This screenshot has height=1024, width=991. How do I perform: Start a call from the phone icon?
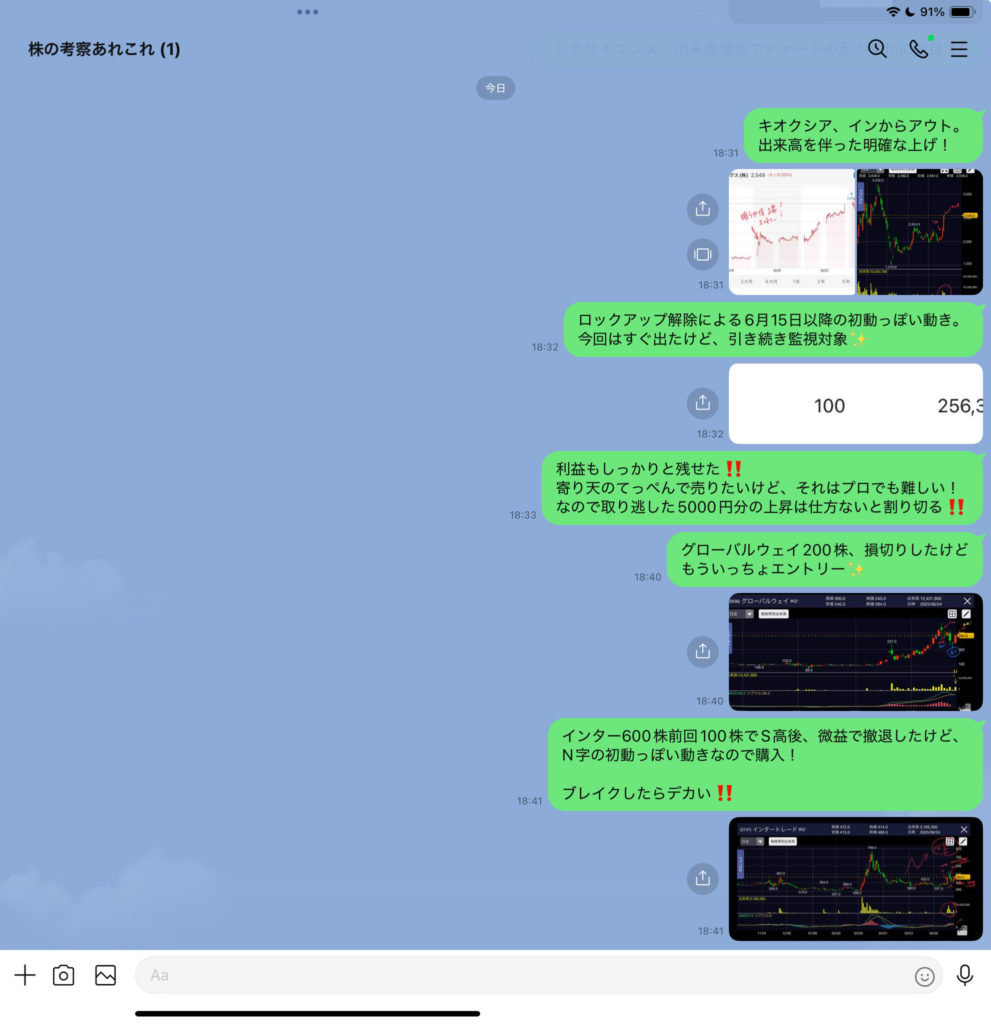coord(918,49)
